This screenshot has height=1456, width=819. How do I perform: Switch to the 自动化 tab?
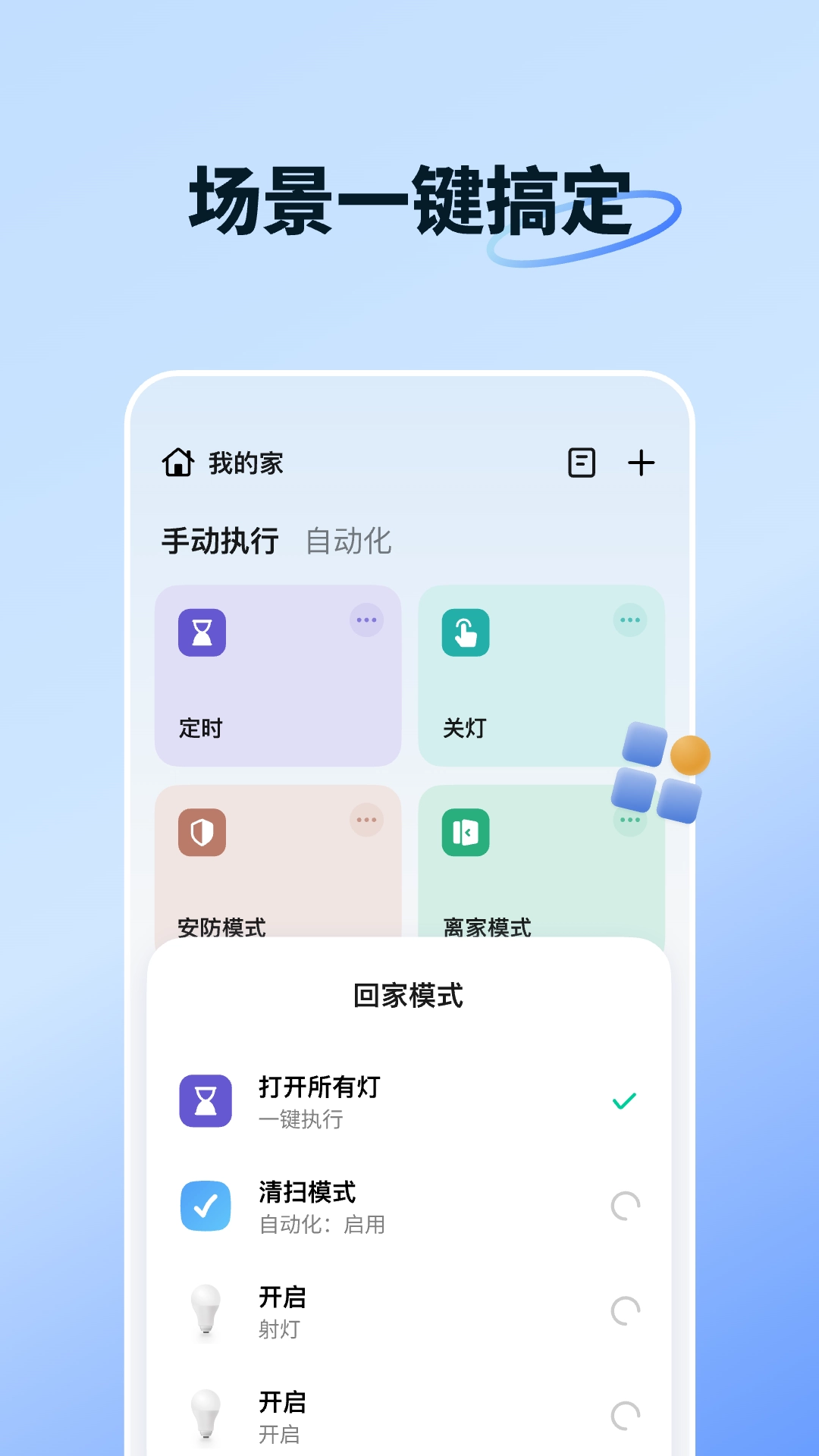pos(350,541)
